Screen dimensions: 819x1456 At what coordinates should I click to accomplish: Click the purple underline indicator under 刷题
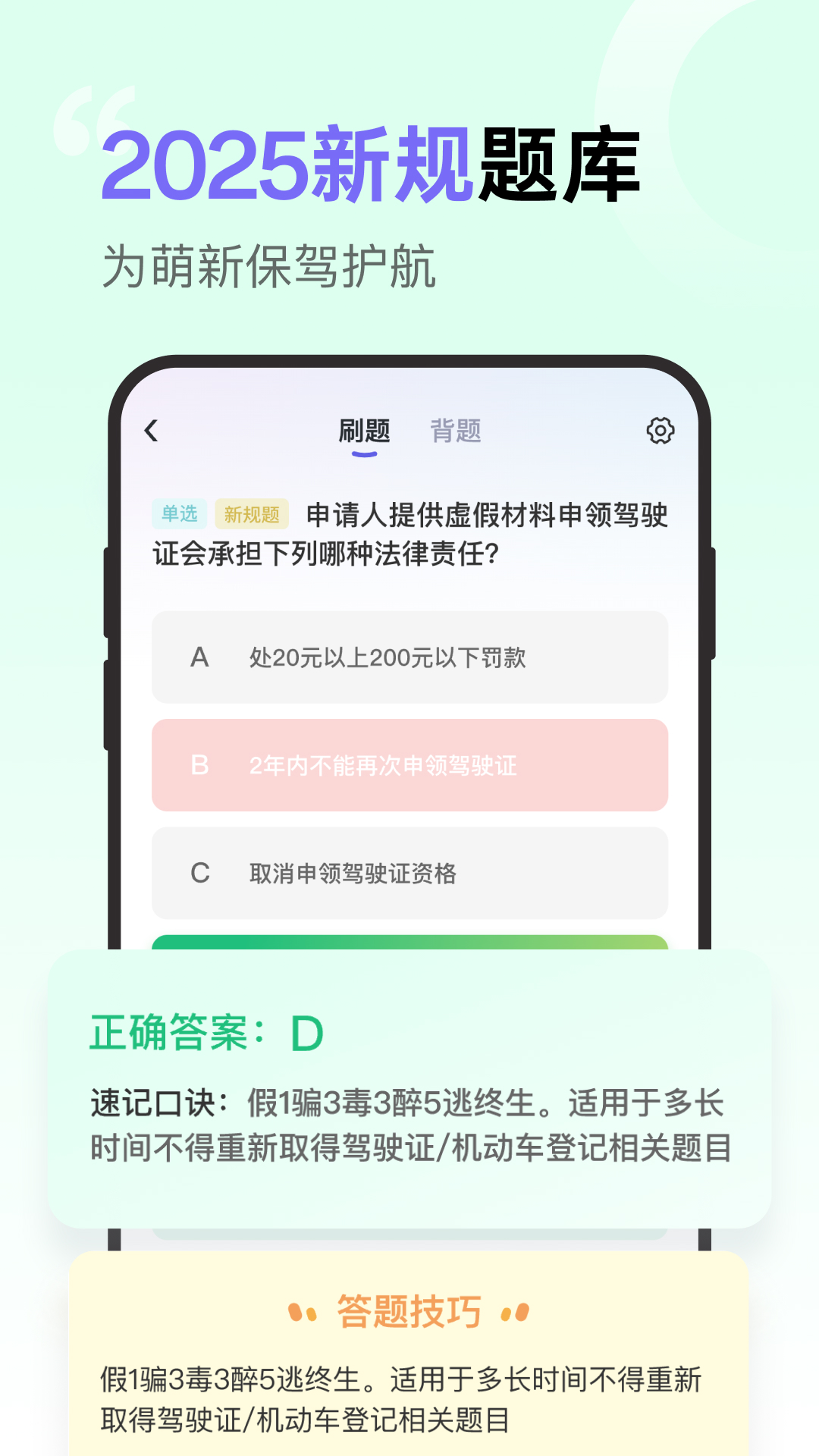(x=366, y=454)
